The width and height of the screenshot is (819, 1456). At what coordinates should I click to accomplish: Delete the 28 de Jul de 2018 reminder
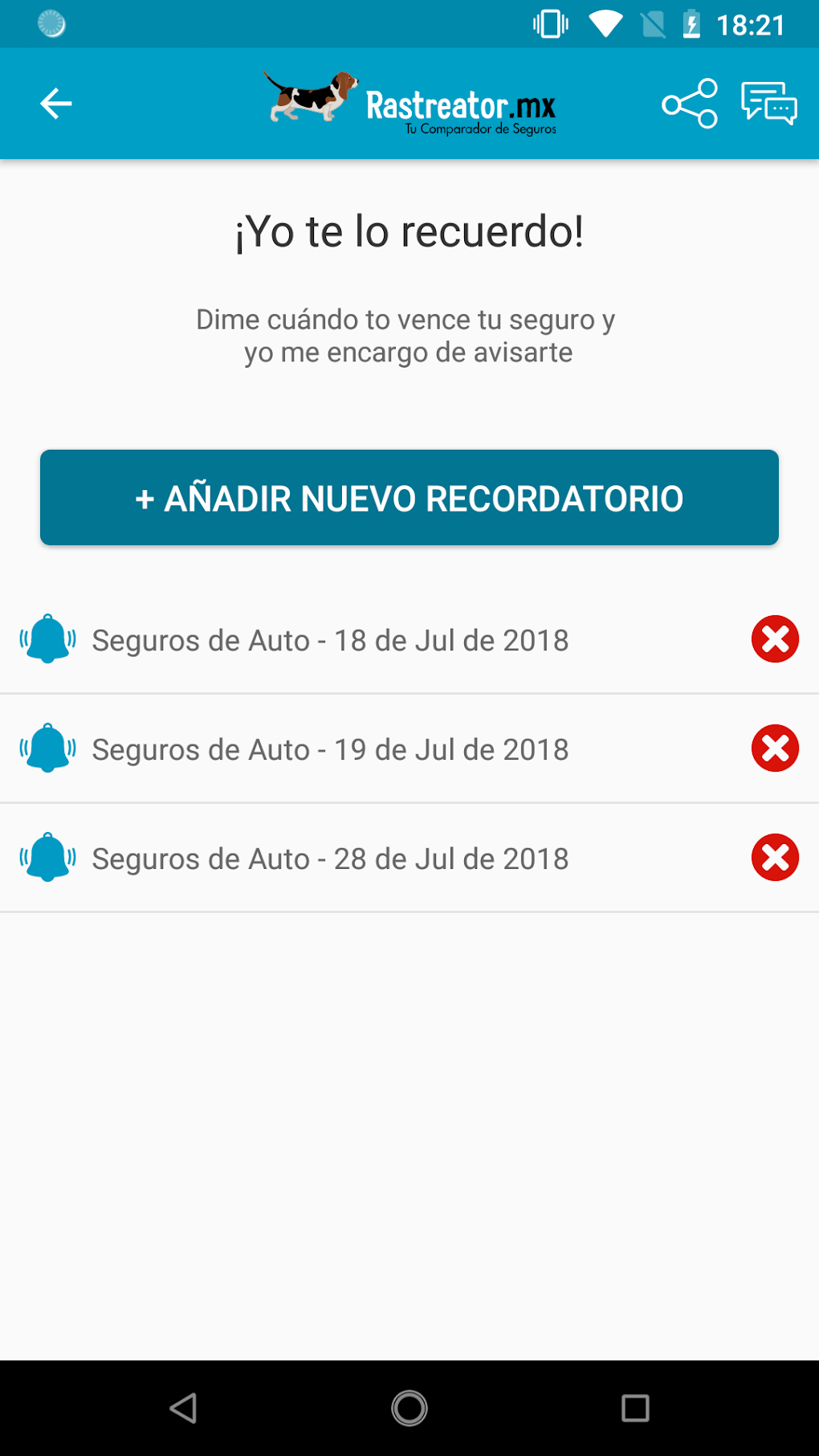tap(773, 857)
